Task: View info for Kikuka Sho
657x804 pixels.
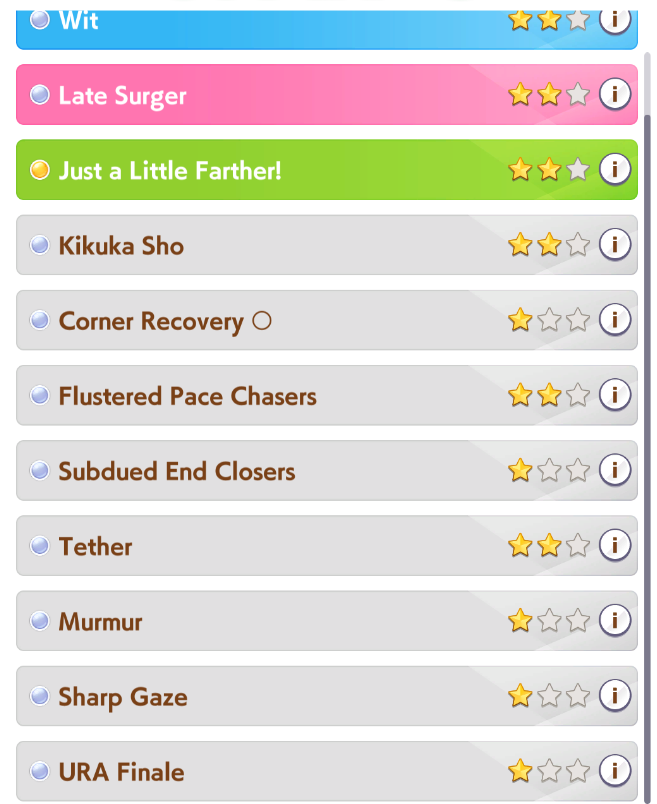Action: coord(615,245)
